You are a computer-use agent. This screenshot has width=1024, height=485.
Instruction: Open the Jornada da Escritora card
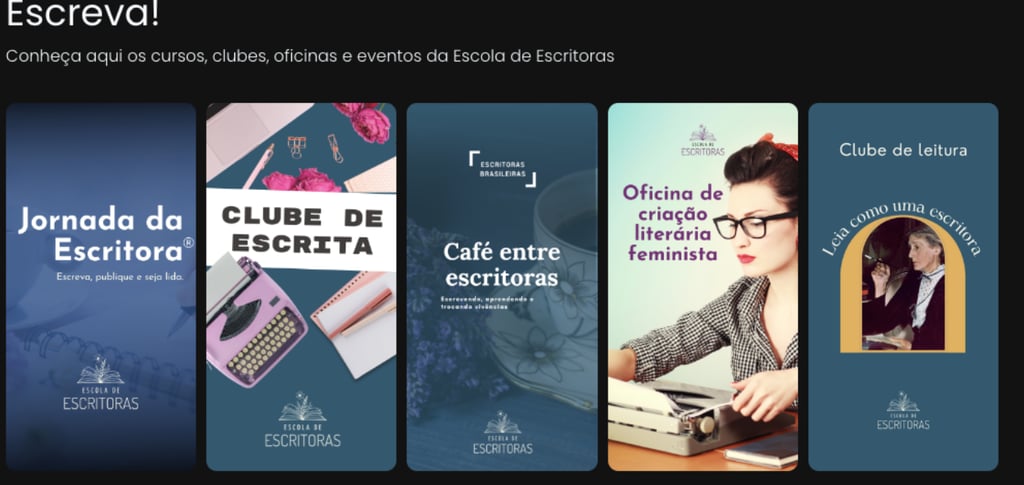(x=100, y=286)
